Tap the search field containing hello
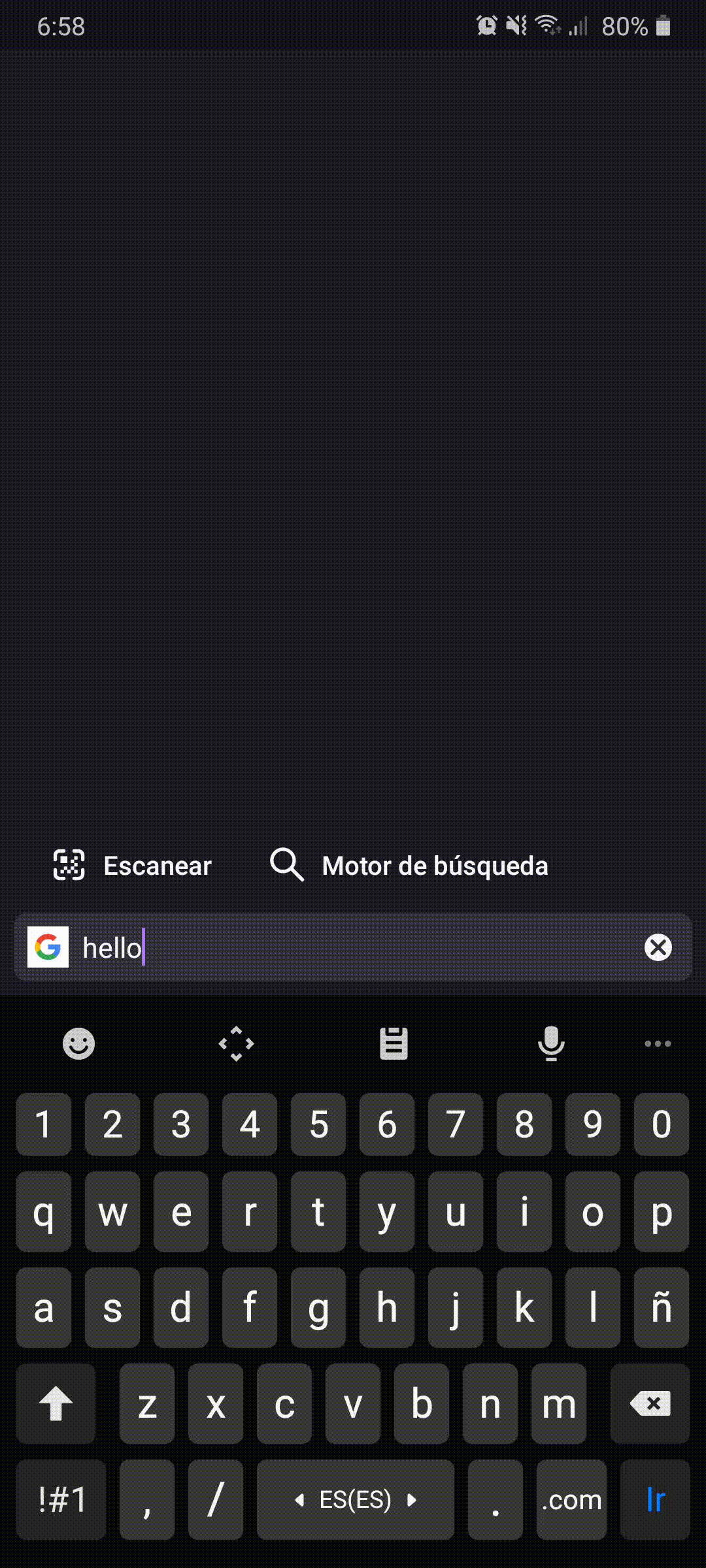 pos(353,947)
